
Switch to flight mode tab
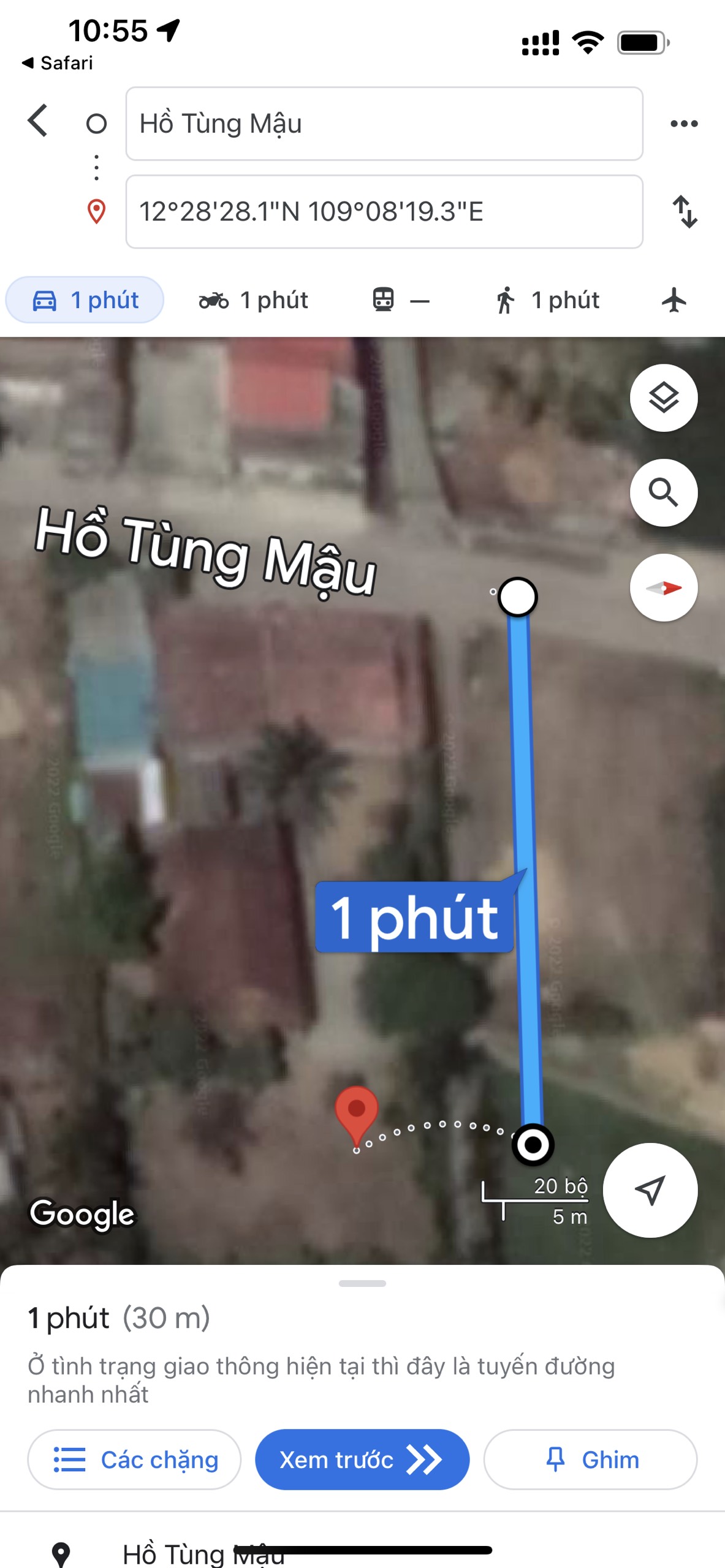(674, 300)
